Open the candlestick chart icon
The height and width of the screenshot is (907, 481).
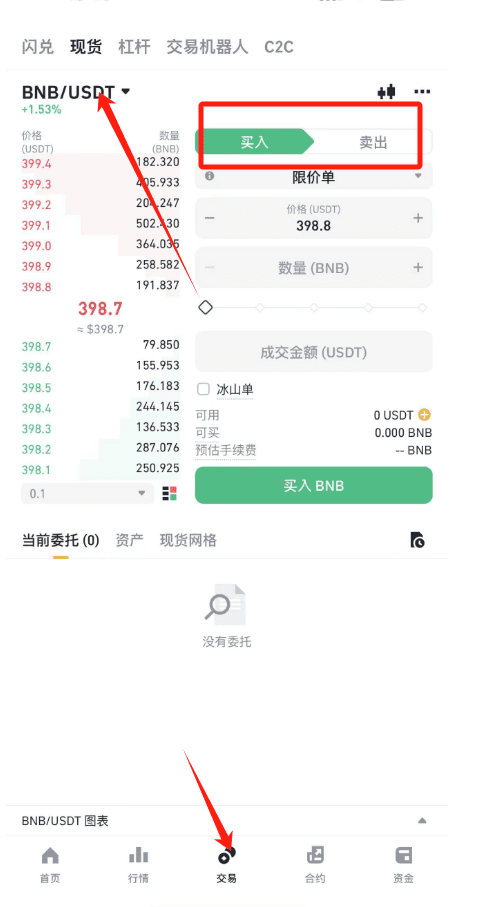click(386, 91)
